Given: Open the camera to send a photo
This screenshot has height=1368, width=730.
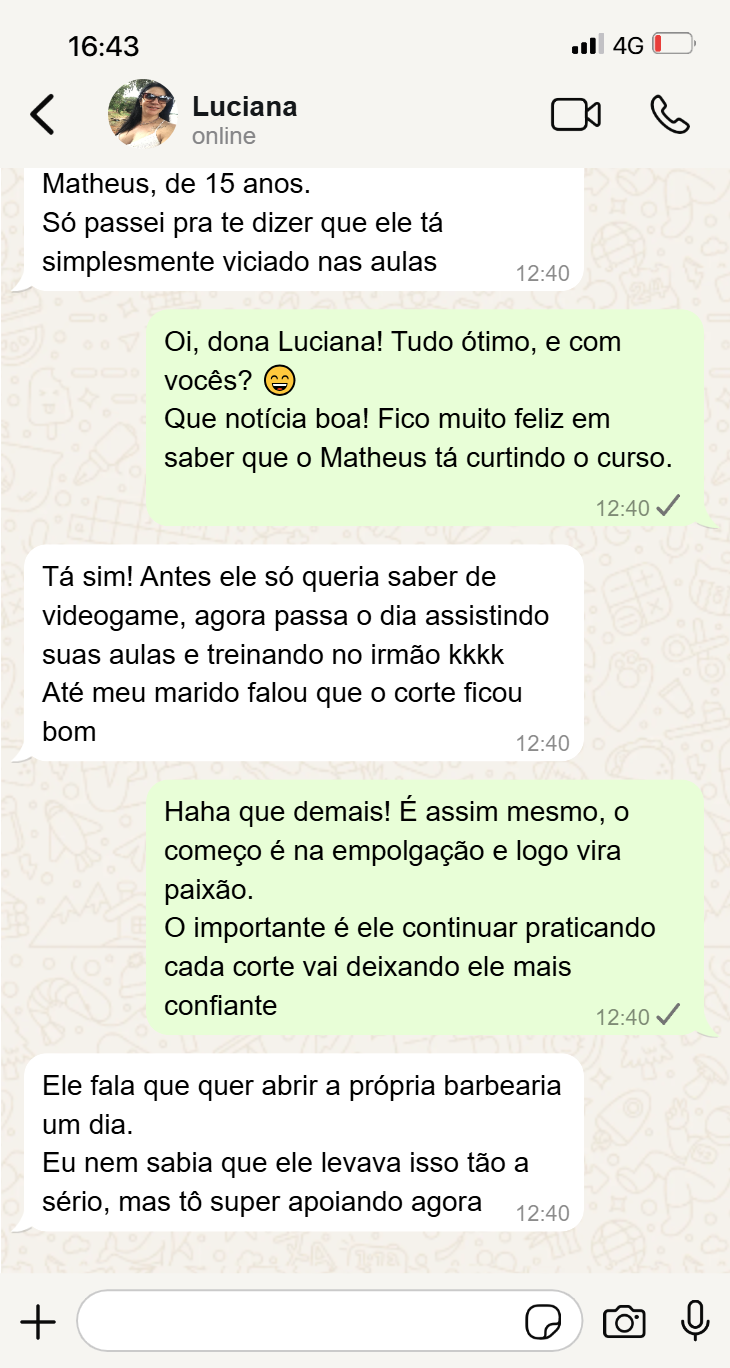Looking at the screenshot, I should [624, 1322].
